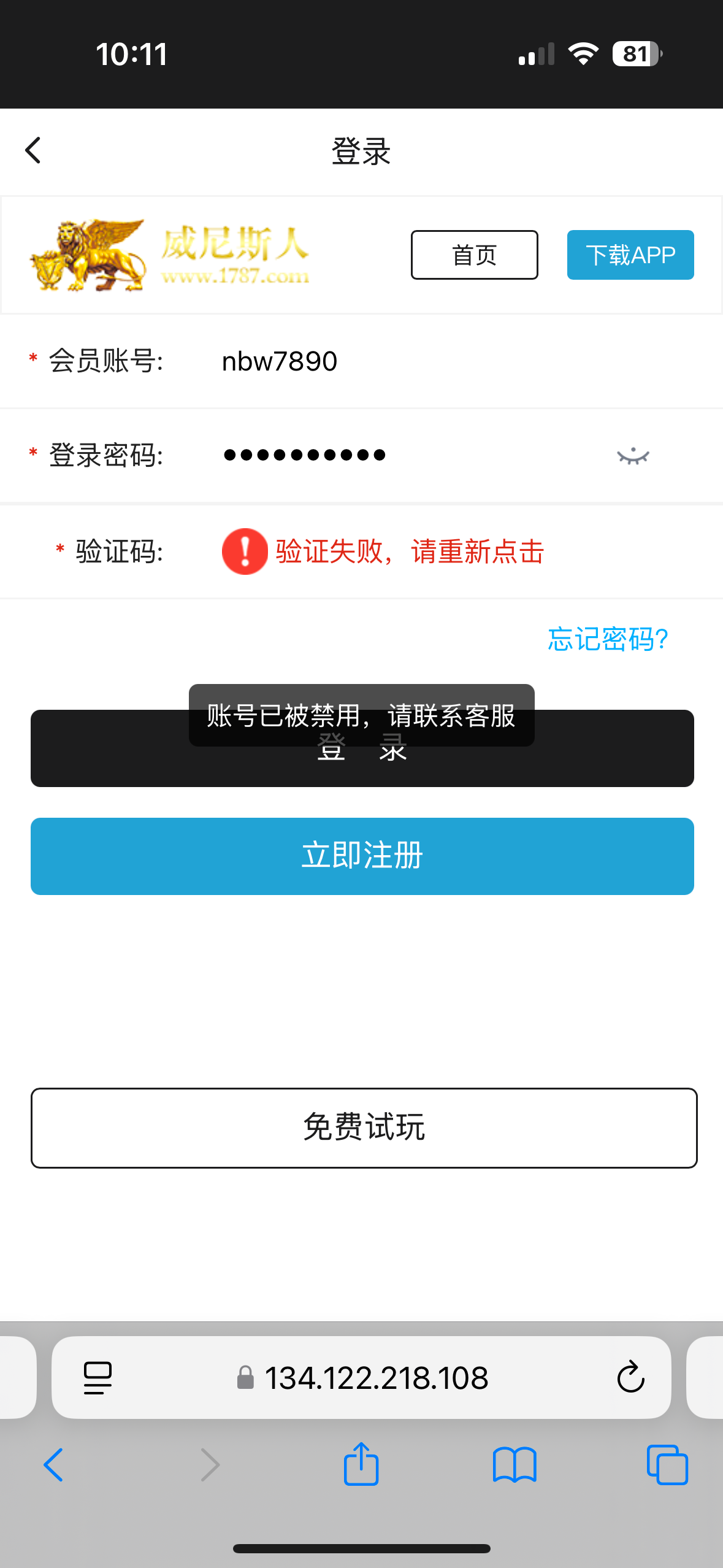Open Safari bookmarks
Viewport: 723px width, 1568px height.
514,1464
